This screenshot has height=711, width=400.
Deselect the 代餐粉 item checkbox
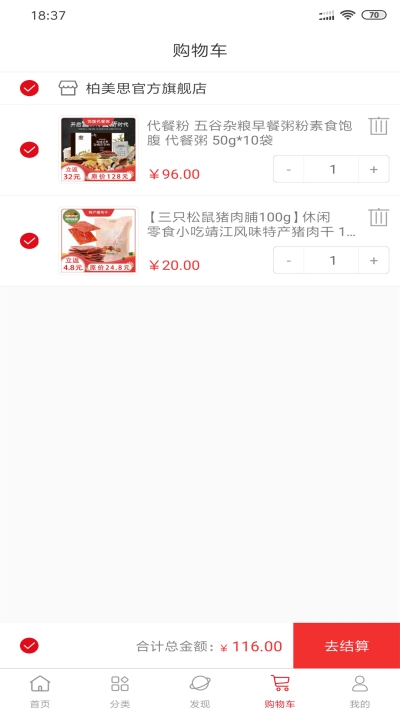(x=29, y=150)
